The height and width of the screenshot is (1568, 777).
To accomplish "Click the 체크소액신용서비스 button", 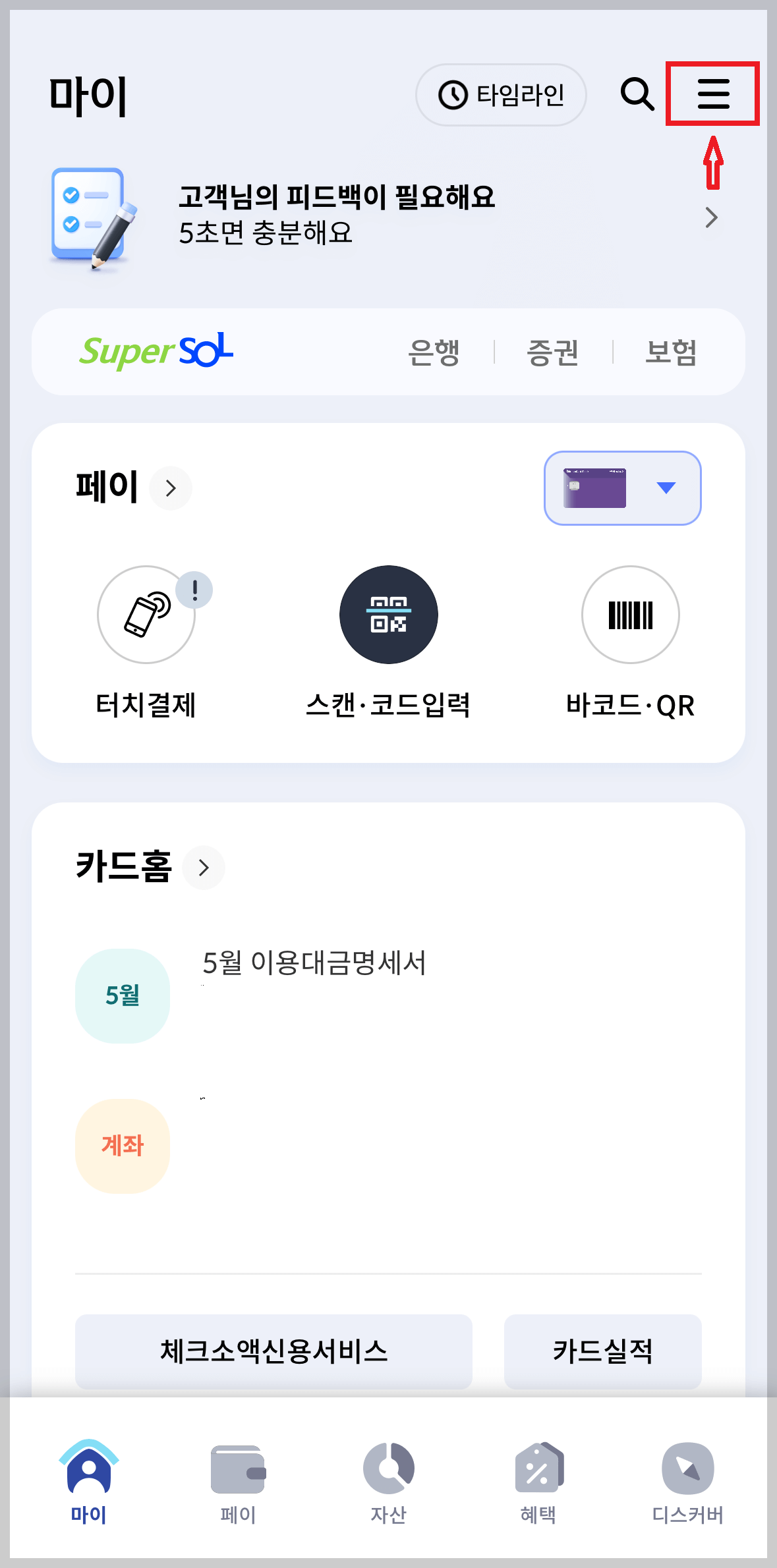I will tap(273, 1352).
